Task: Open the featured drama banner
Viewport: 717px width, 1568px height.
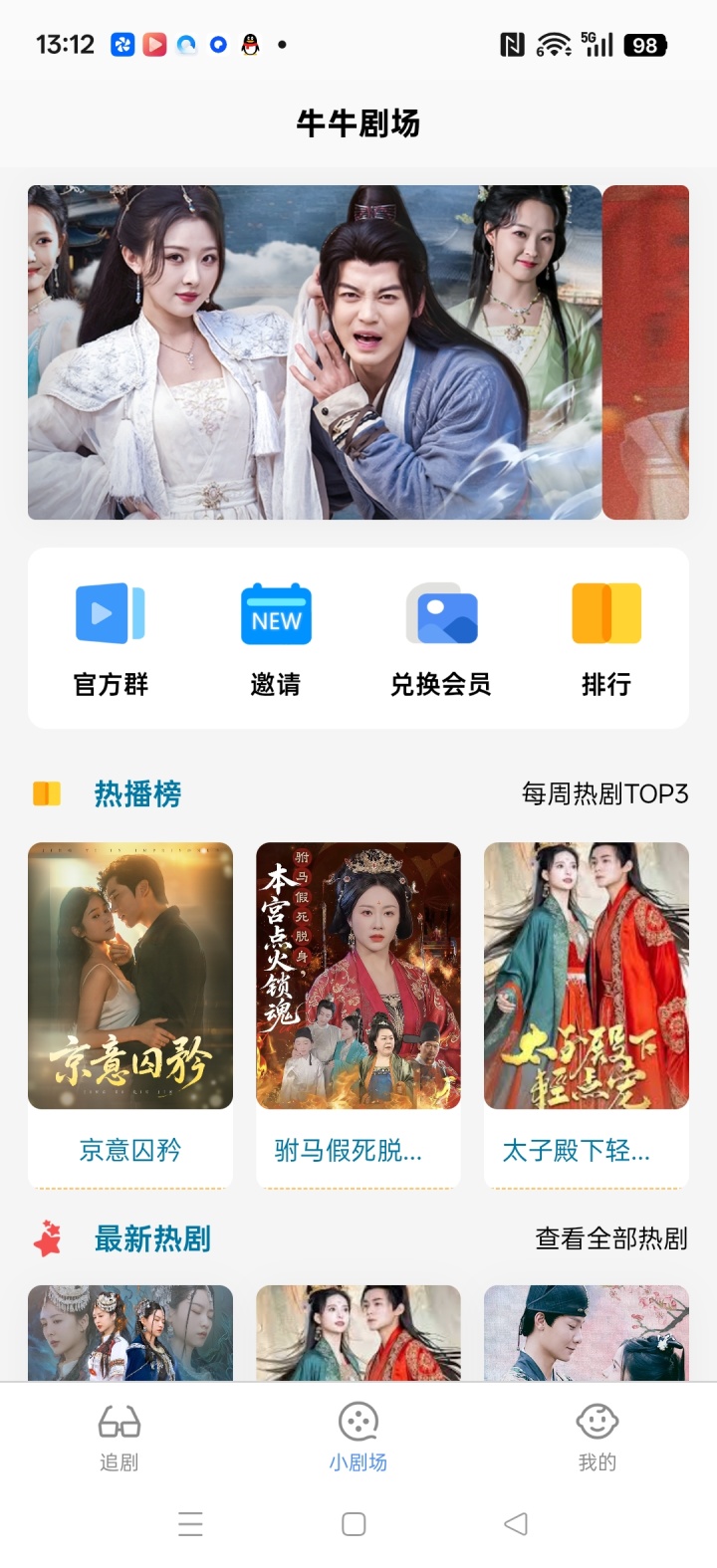Action: (315, 351)
